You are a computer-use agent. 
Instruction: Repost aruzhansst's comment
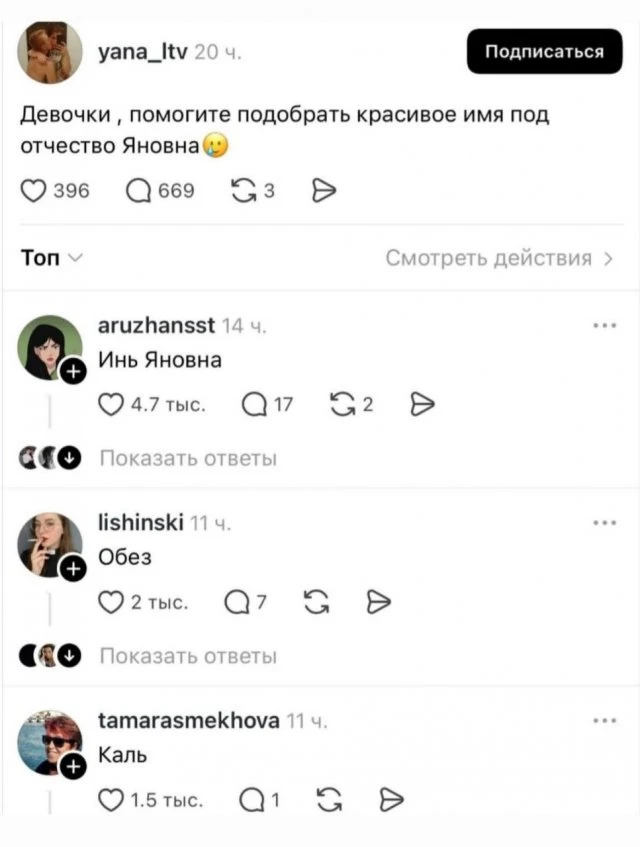click(341, 404)
